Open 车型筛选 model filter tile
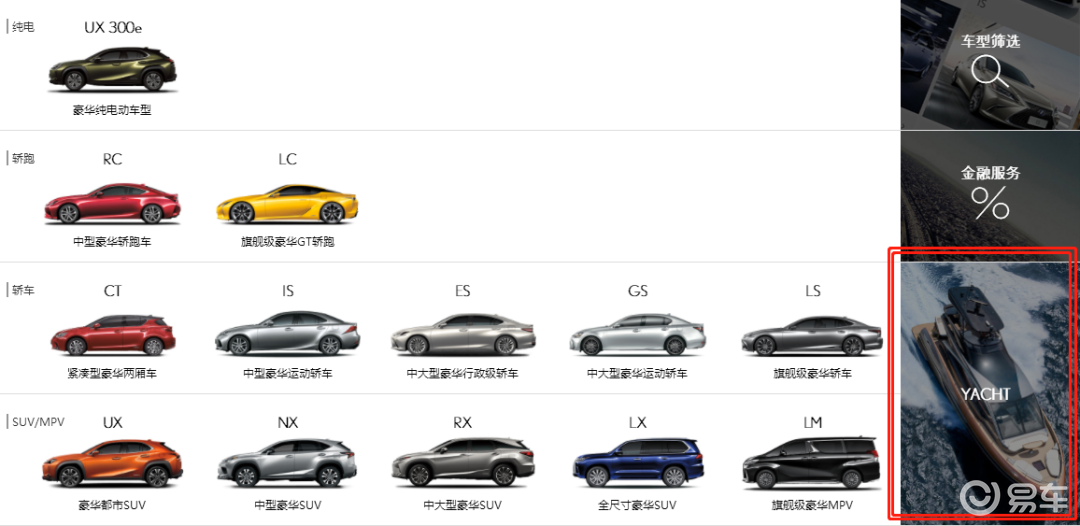This screenshot has height=526, width=1080. tap(989, 64)
